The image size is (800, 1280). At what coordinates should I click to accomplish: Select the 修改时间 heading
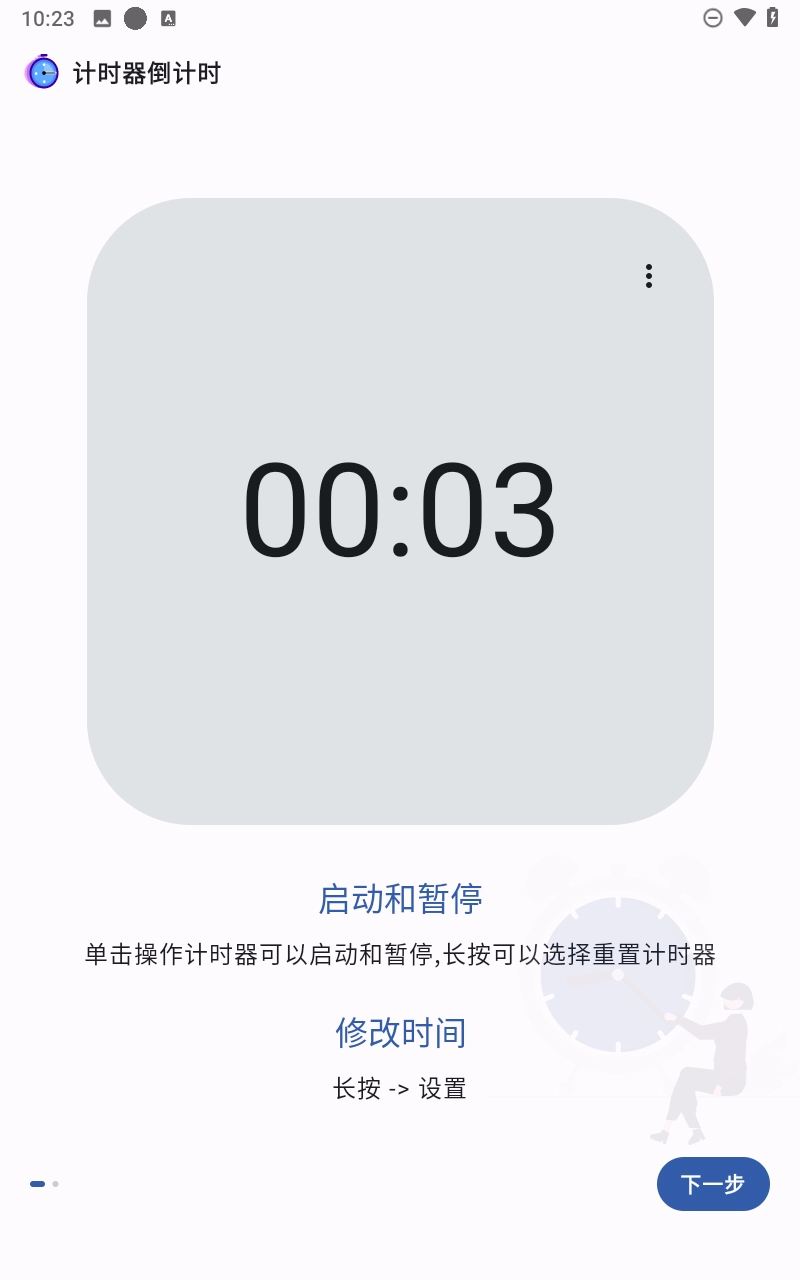(399, 1032)
